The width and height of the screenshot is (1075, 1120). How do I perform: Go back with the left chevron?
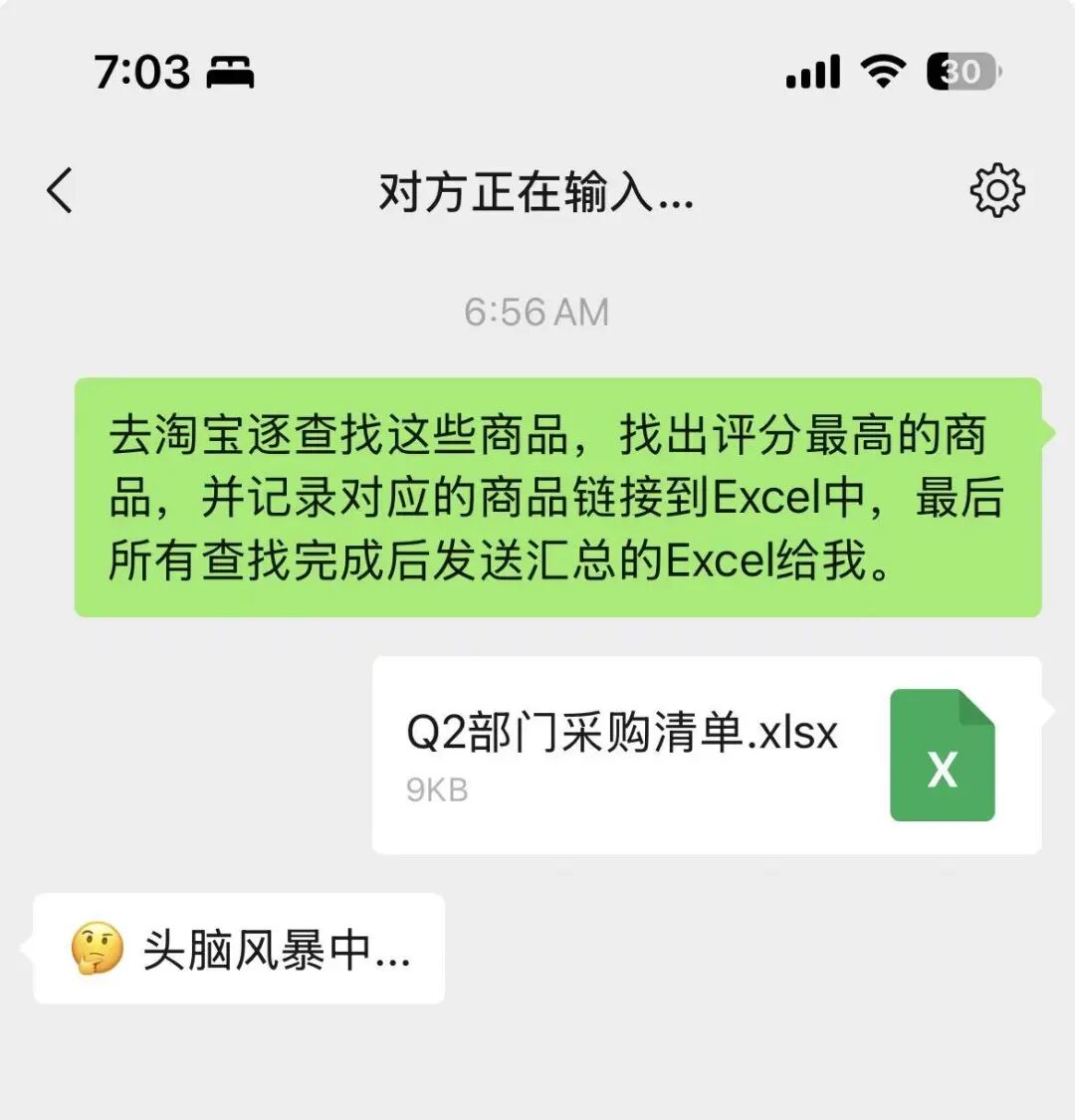coord(60,191)
